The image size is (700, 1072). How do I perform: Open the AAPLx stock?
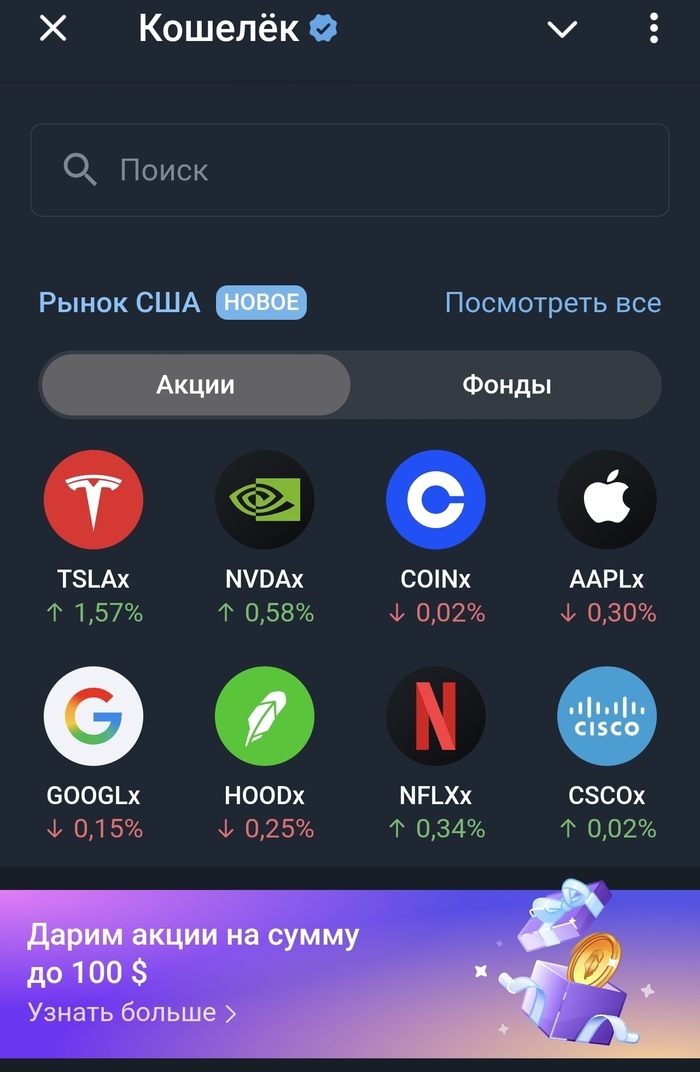pos(607,500)
